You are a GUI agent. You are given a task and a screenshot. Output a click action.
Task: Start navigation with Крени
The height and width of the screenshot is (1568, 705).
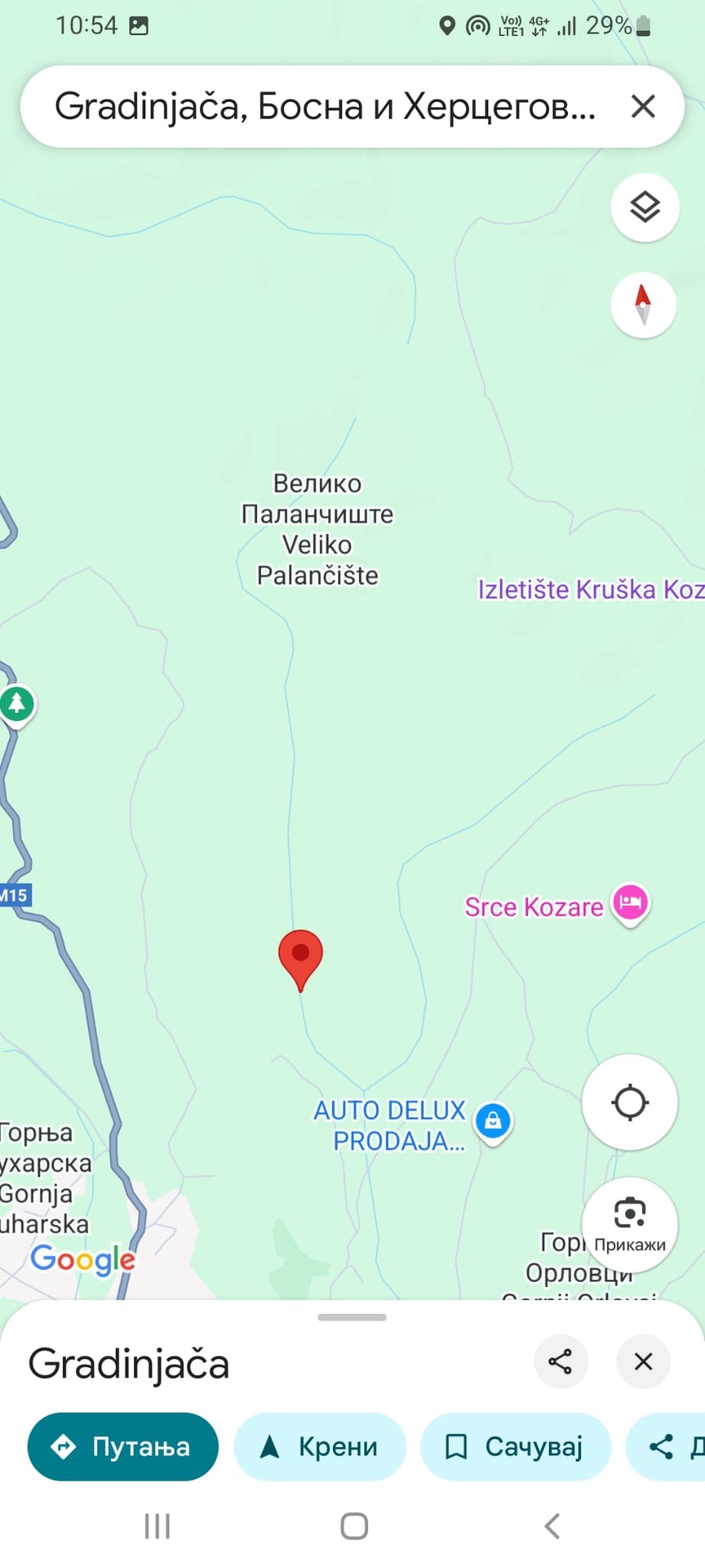coord(320,1446)
